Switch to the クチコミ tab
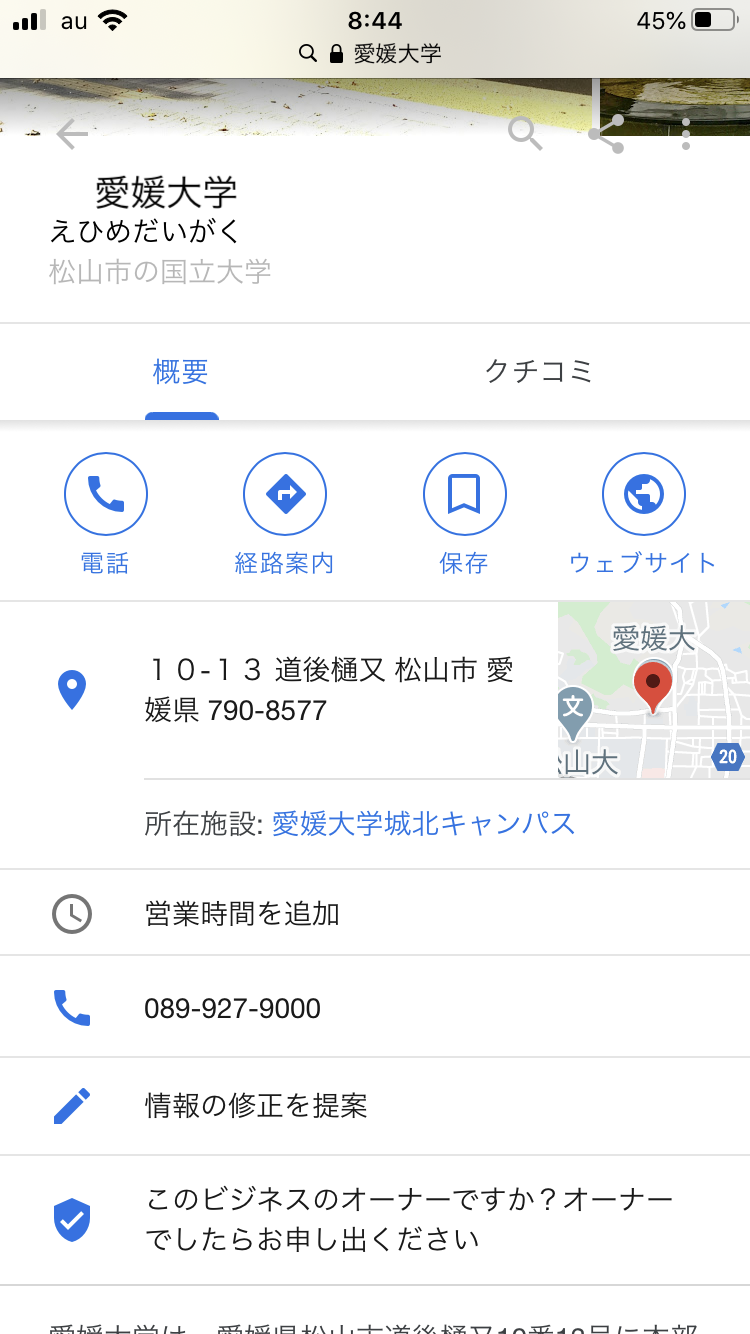This screenshot has width=750, height=1334. tap(539, 372)
